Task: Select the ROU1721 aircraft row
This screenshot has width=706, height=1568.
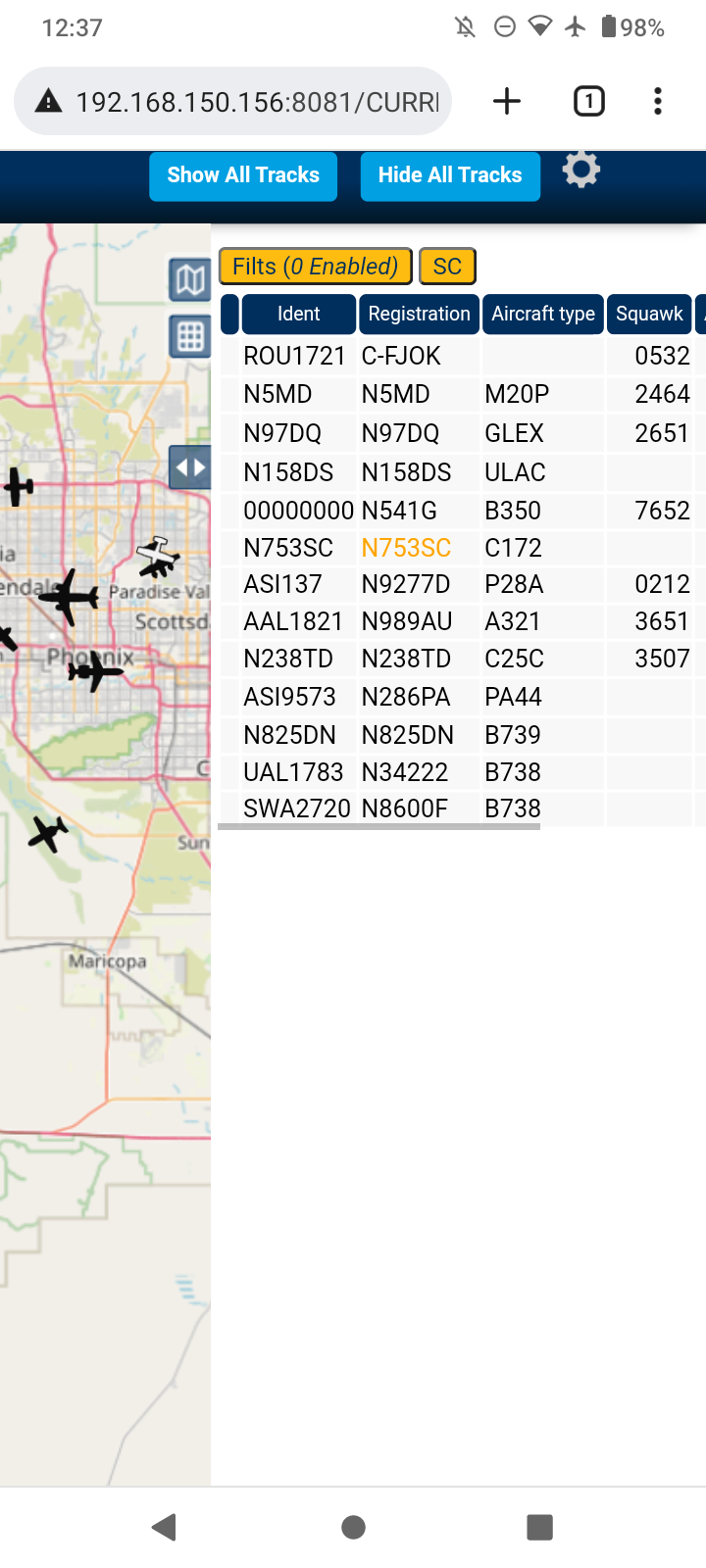Action: point(462,356)
